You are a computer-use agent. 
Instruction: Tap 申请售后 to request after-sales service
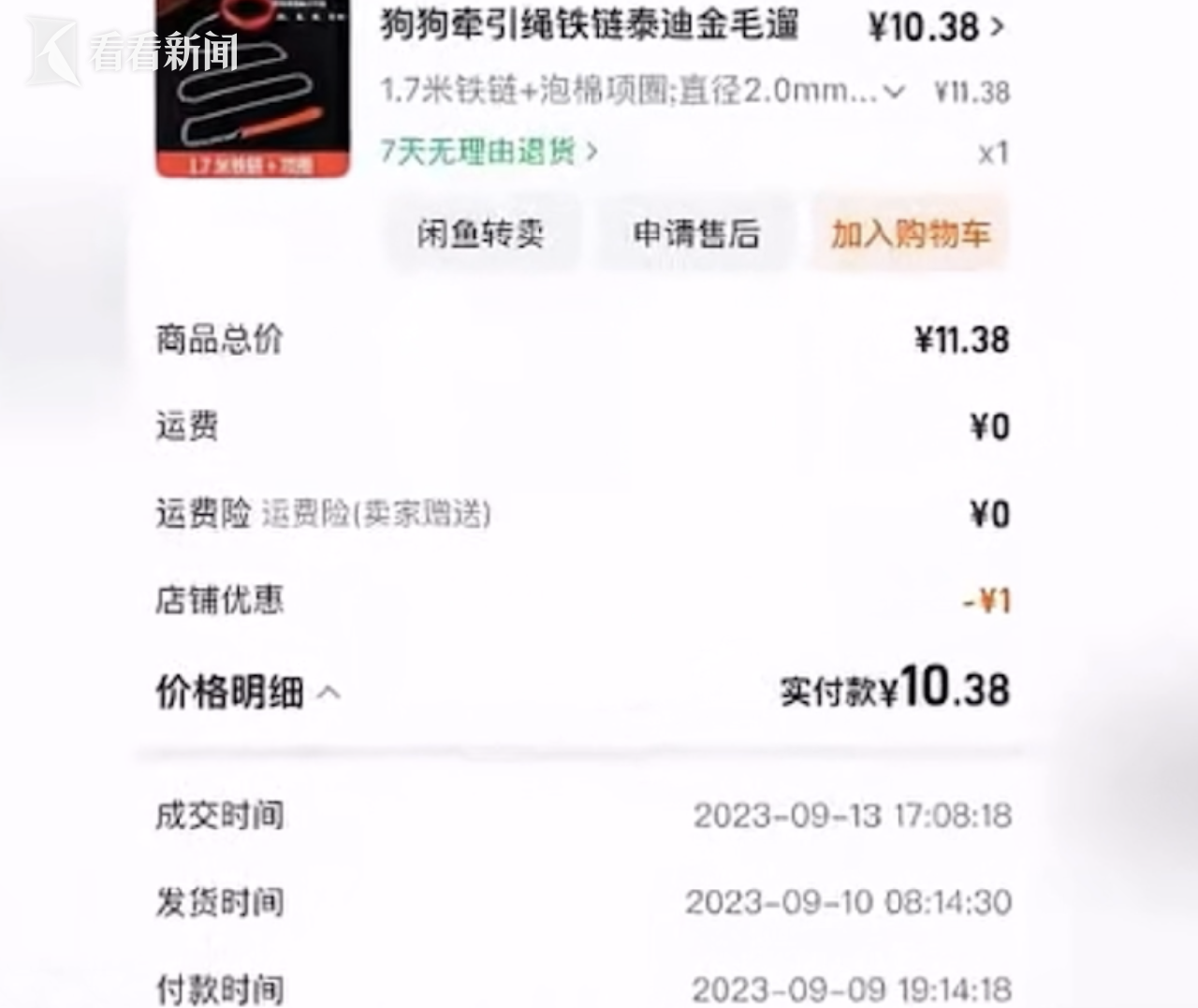click(x=695, y=234)
